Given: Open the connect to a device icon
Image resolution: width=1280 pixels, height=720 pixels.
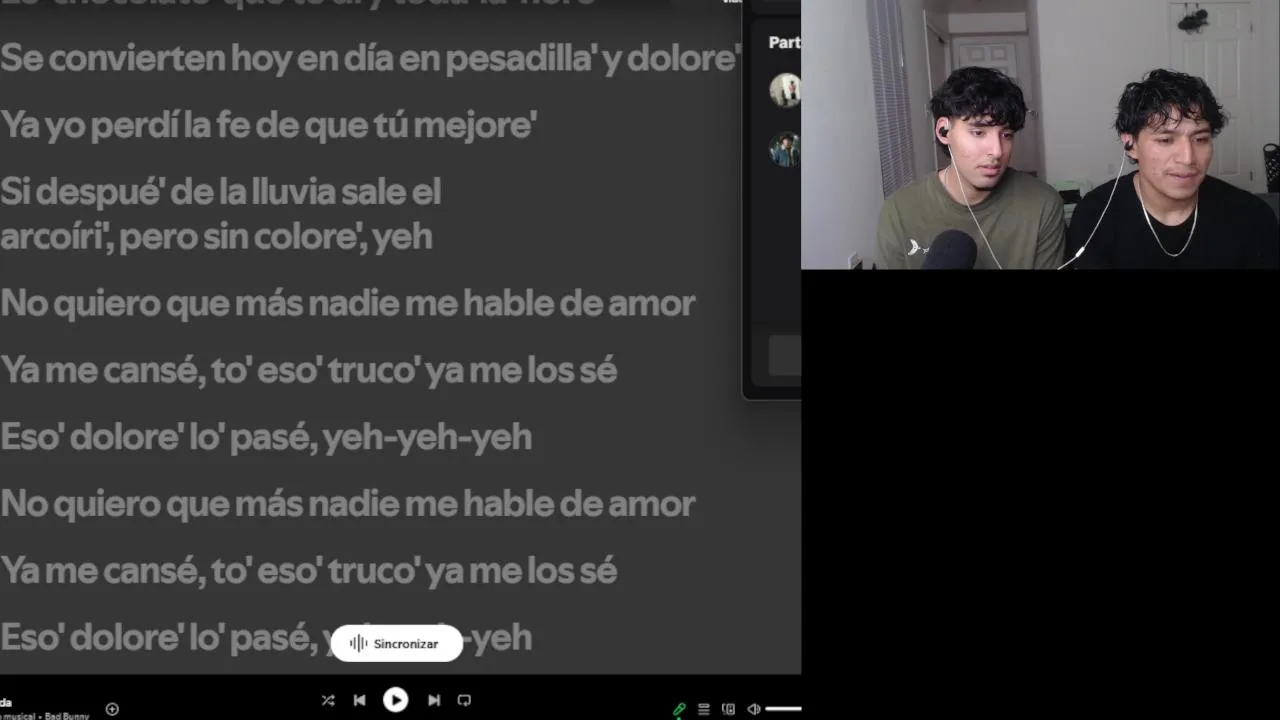Looking at the screenshot, I should pos(728,709).
